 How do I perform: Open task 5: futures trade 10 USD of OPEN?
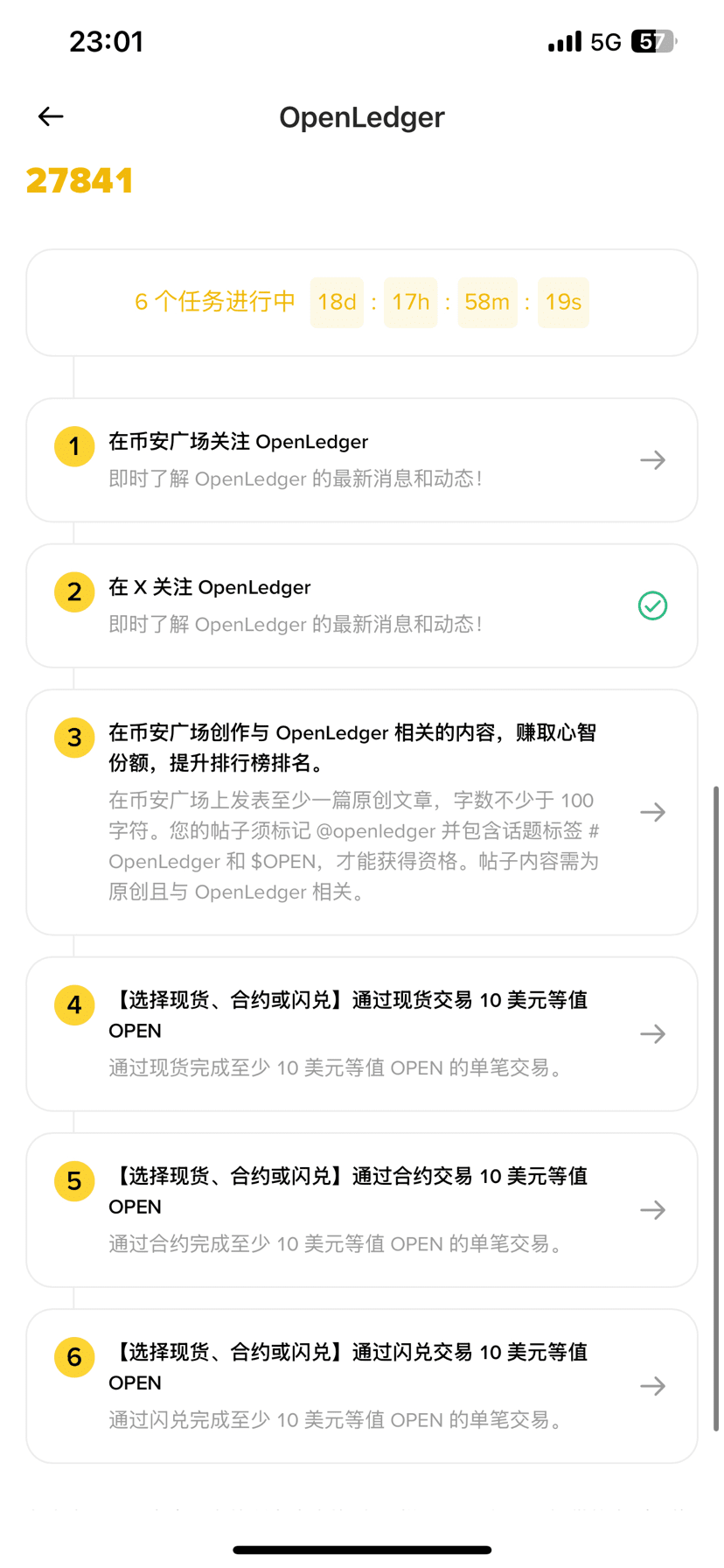(362, 1210)
